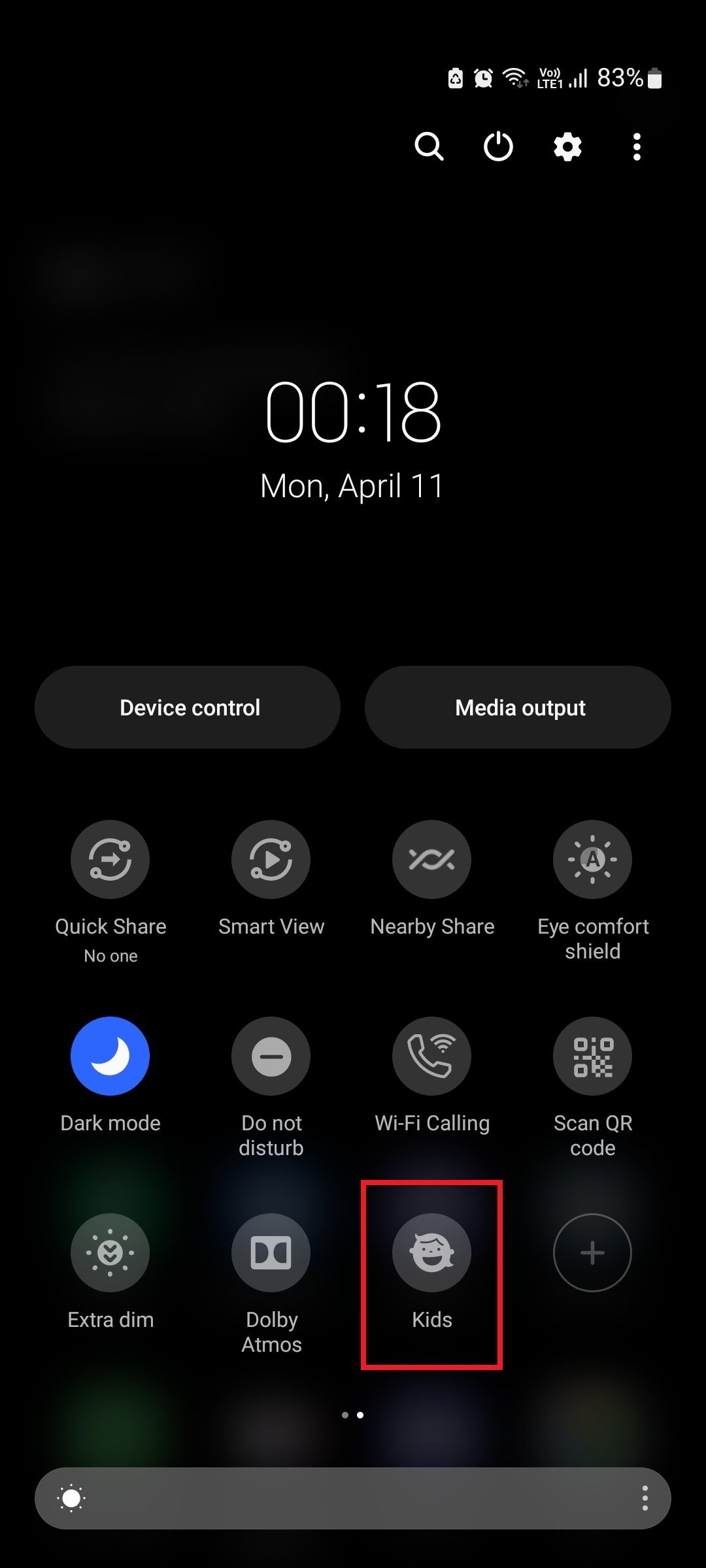706x1568 pixels.
Task: Disable Dark mode
Action: click(x=110, y=1056)
